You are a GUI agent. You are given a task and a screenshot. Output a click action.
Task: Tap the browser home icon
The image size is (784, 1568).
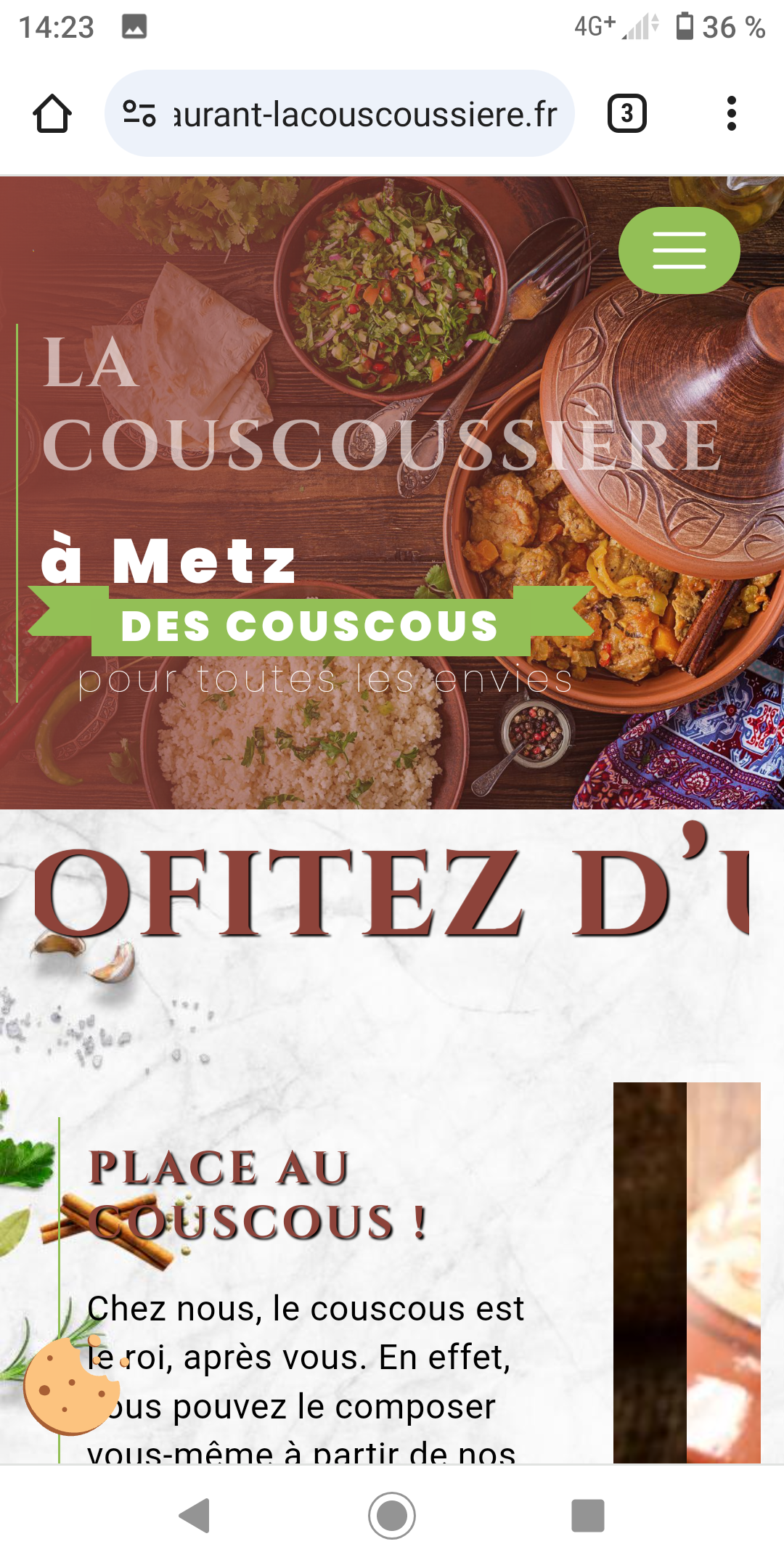pos(52,114)
